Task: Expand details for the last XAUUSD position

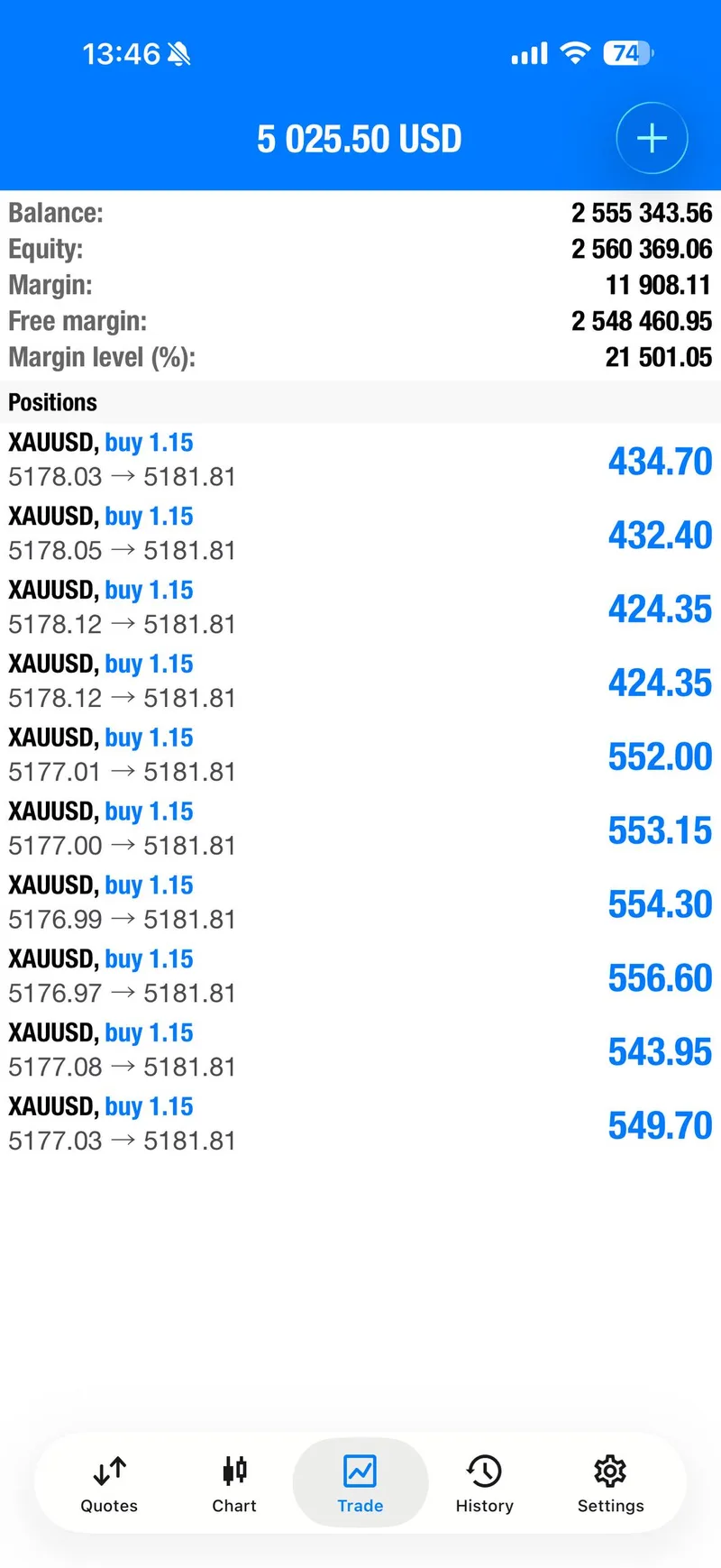Action: coord(360,1123)
